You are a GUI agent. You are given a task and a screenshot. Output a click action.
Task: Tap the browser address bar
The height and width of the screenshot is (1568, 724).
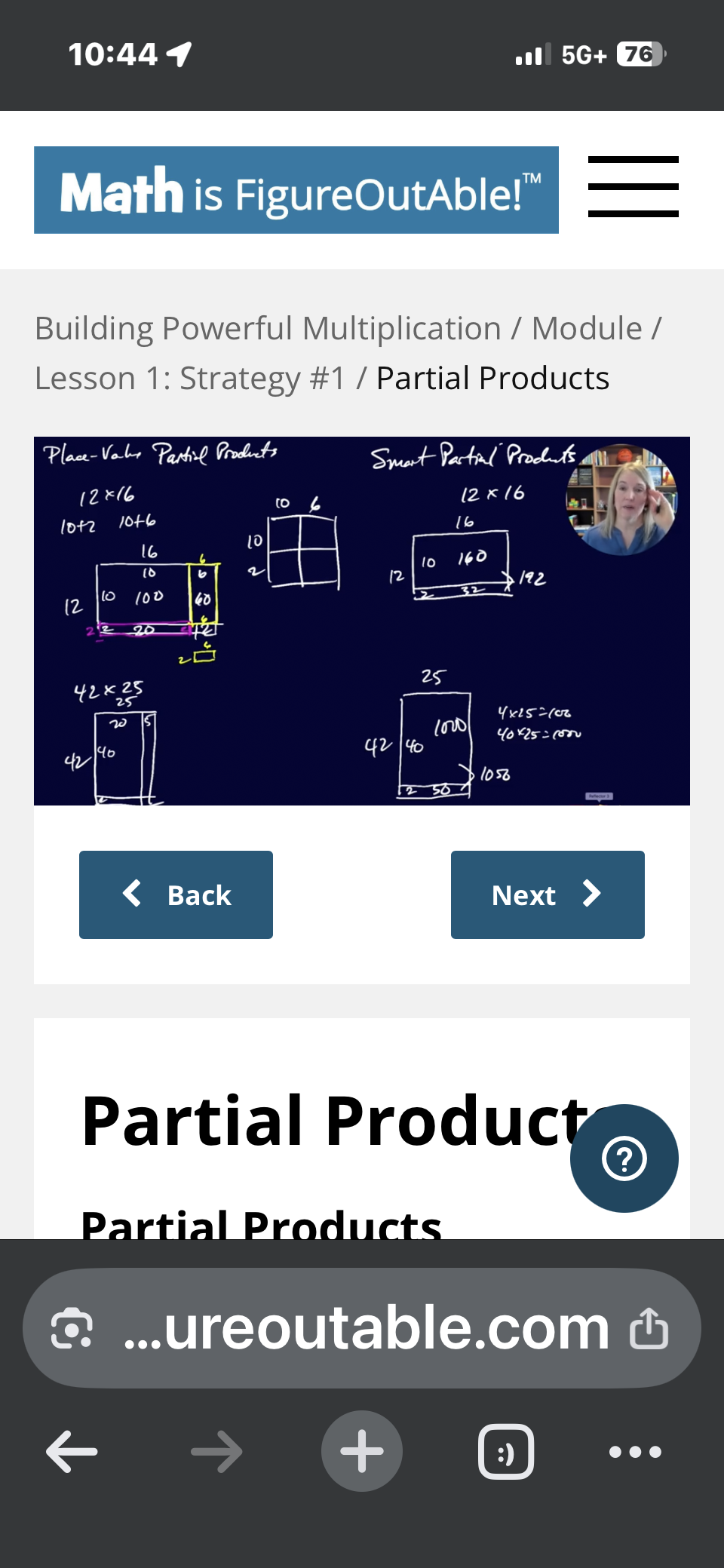click(x=362, y=1328)
